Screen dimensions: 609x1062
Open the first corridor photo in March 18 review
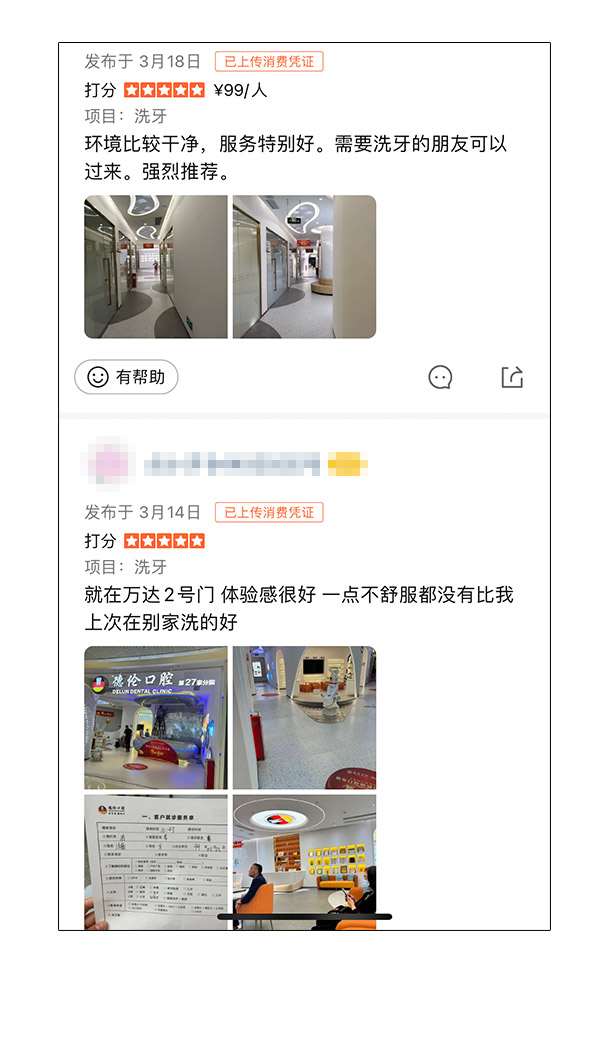(156, 267)
